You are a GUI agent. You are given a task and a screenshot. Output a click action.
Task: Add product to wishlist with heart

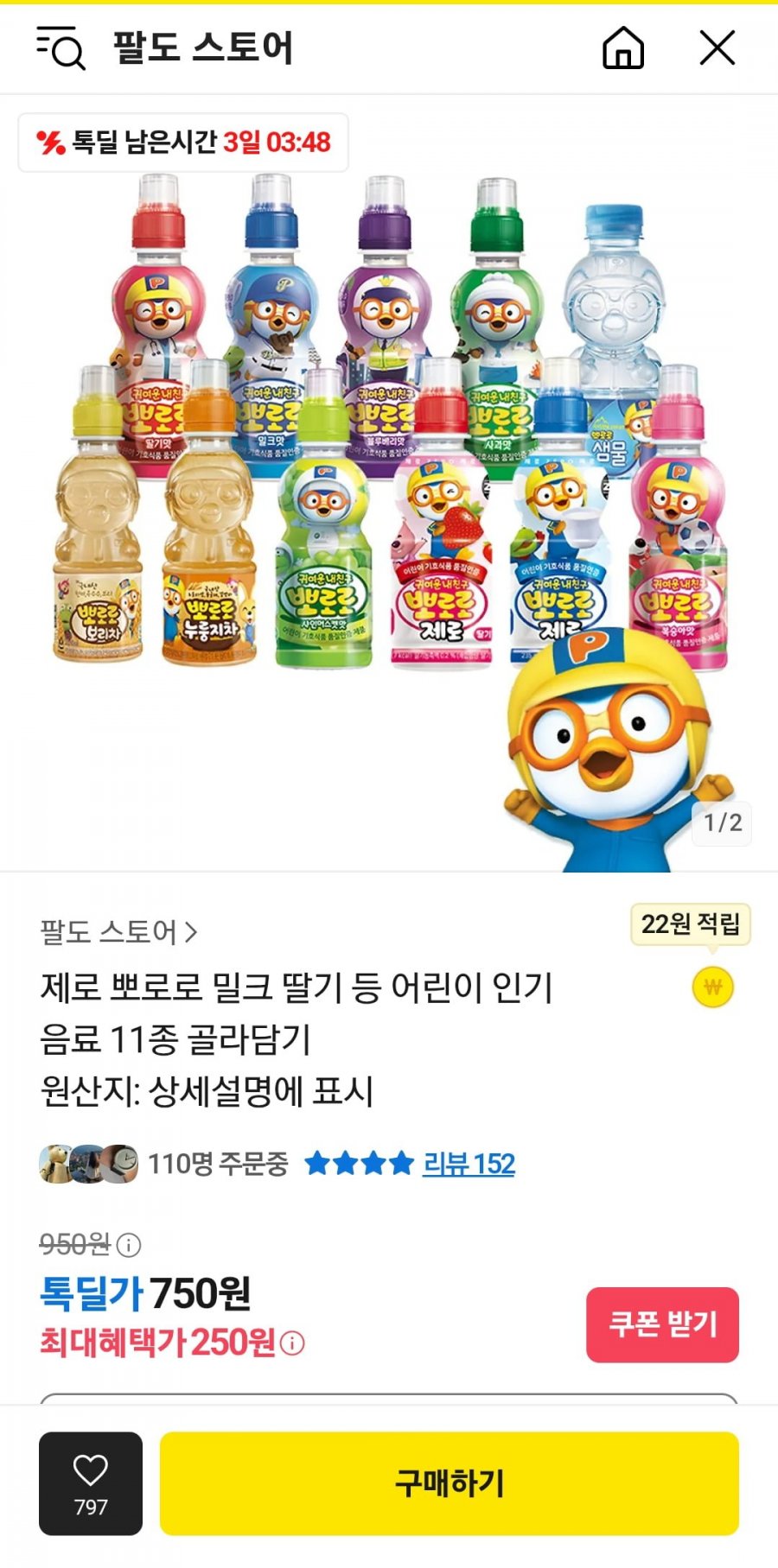pos(91,1483)
